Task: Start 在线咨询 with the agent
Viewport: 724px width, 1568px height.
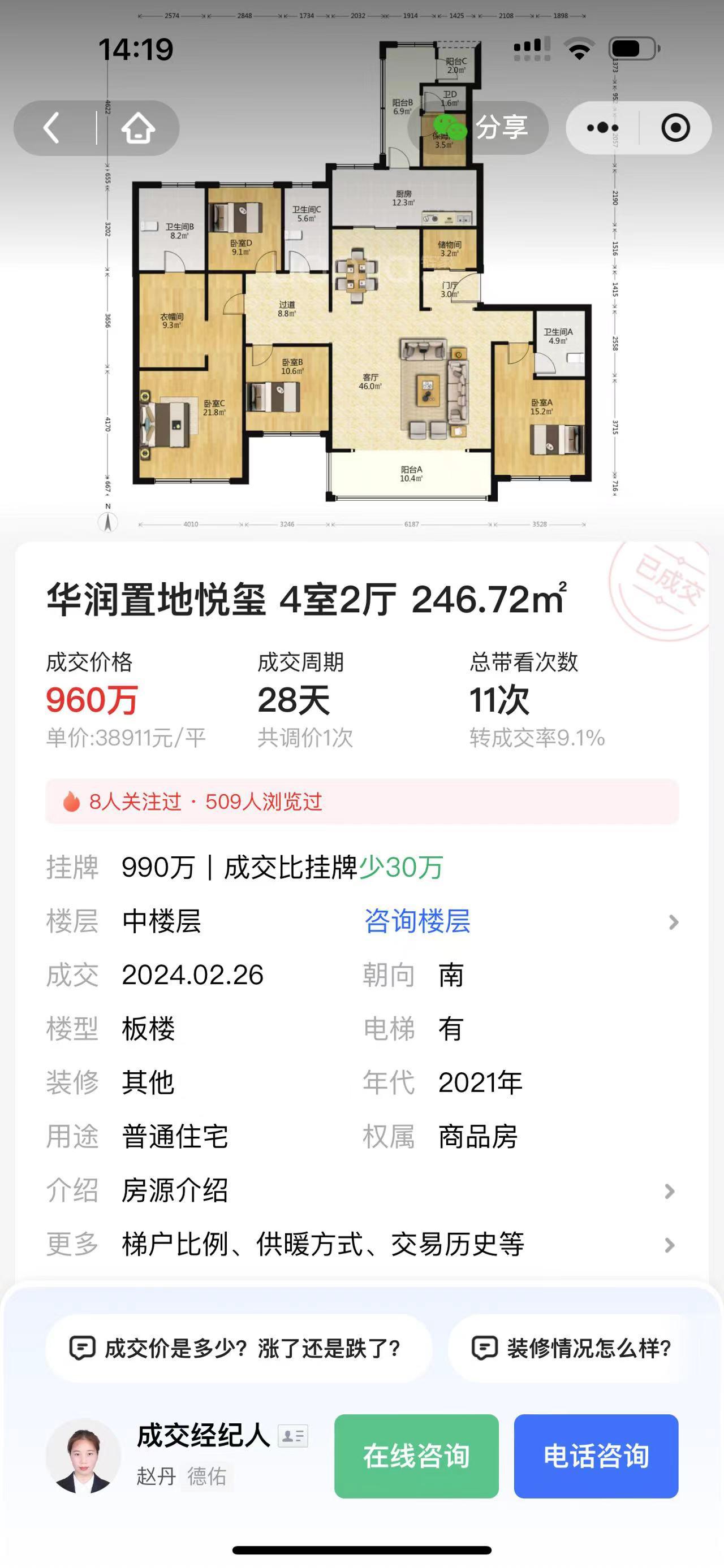Action: 416,1457
